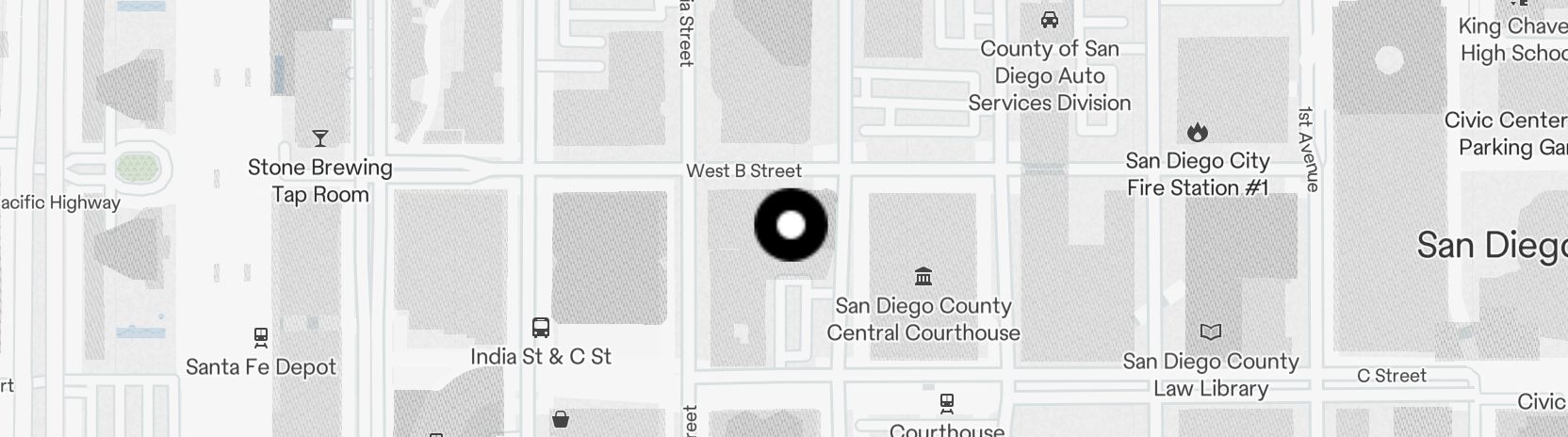Select San Diego County Law Library marker
This screenshot has height=437, width=1568.
point(1211,332)
